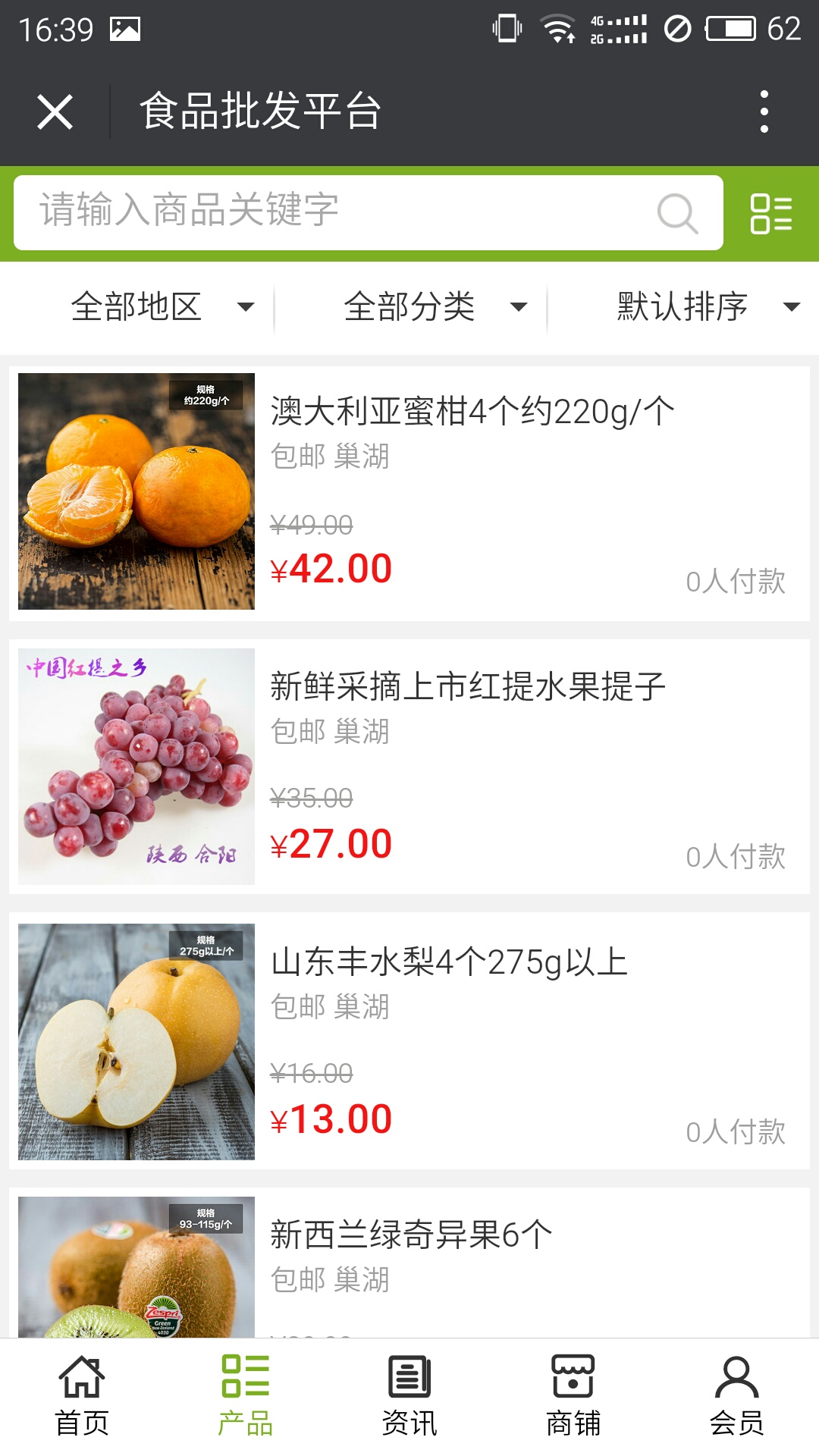Go to the 会员 member tab
The image size is (819, 1456).
point(736,1397)
